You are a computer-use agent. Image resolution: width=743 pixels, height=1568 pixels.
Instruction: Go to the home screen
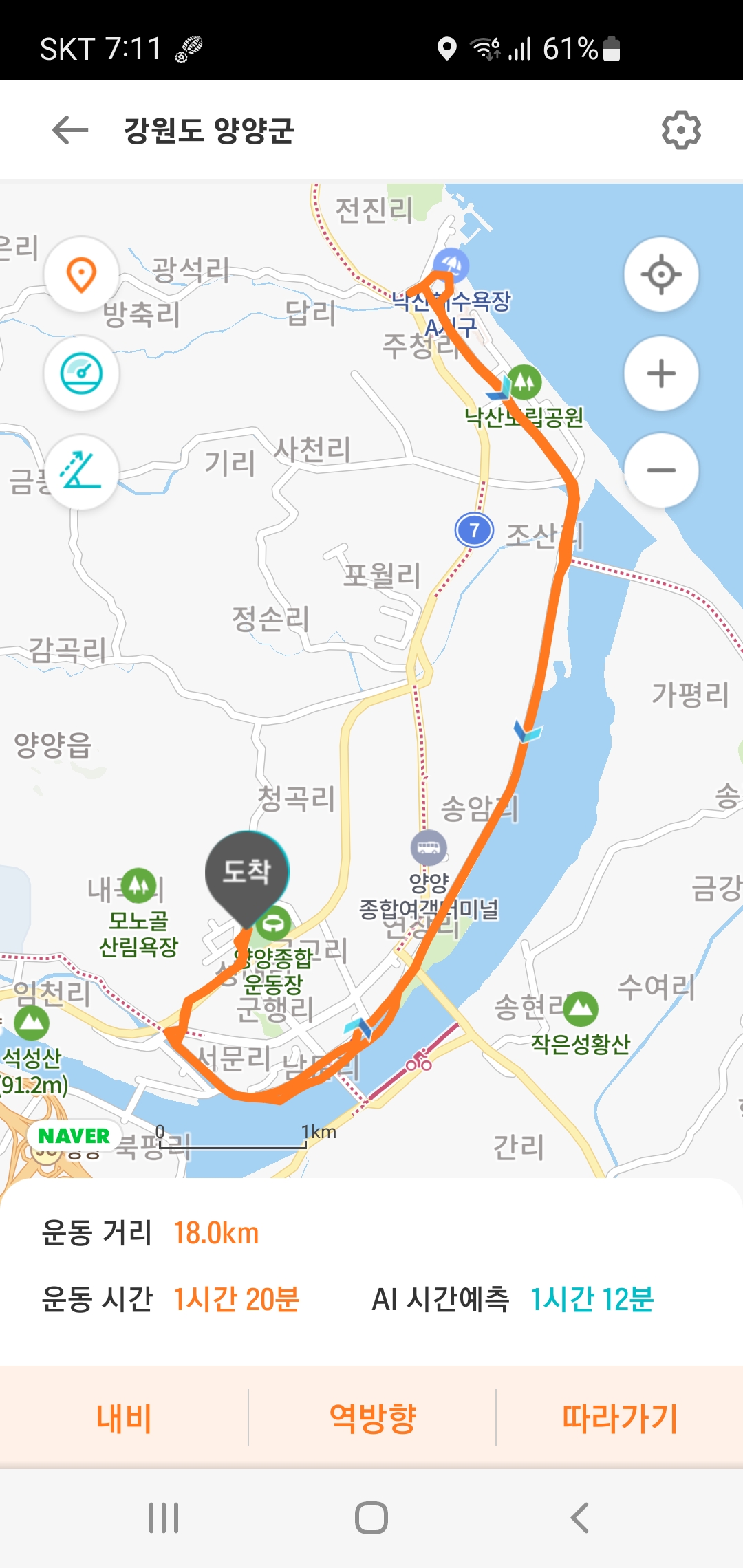pyautogui.click(x=371, y=1518)
